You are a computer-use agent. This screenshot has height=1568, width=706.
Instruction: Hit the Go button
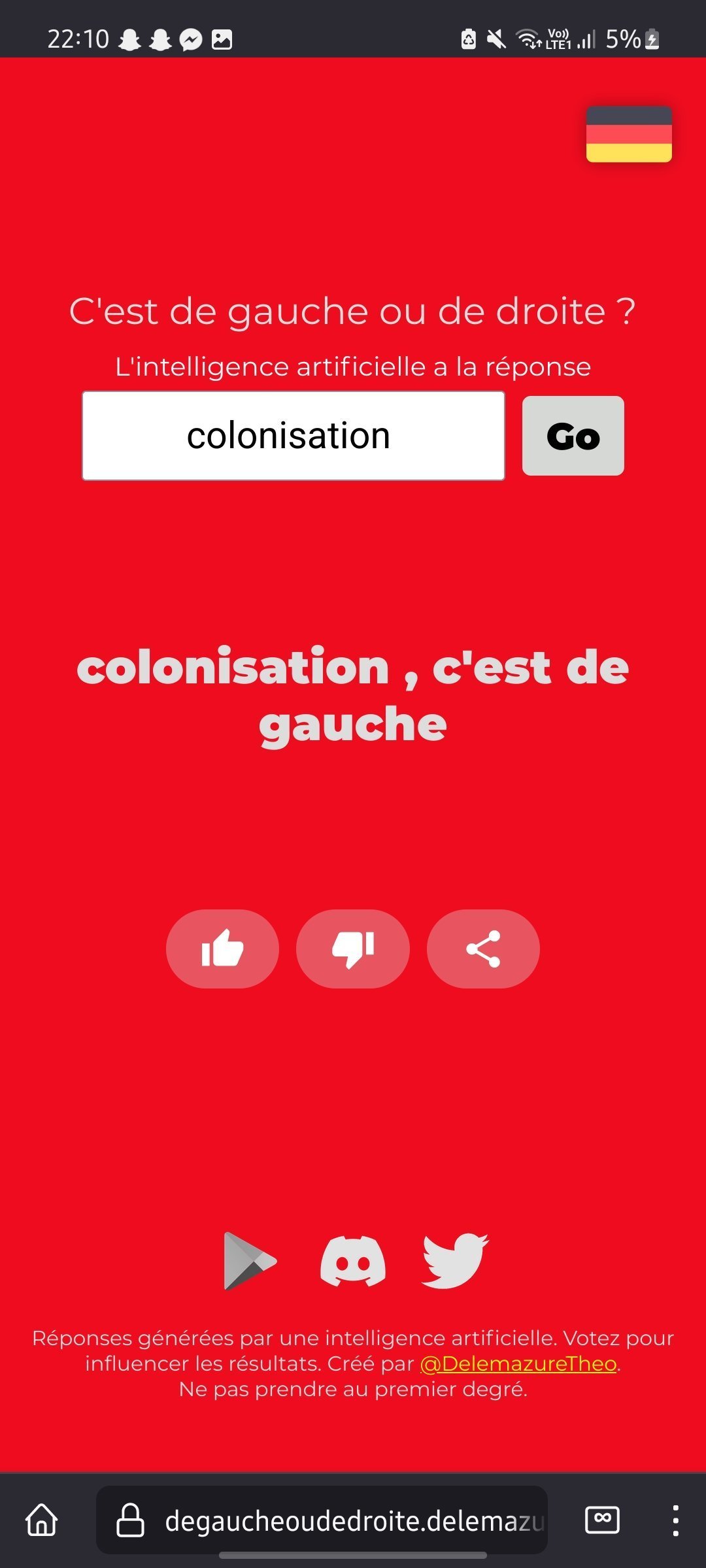pos(573,436)
